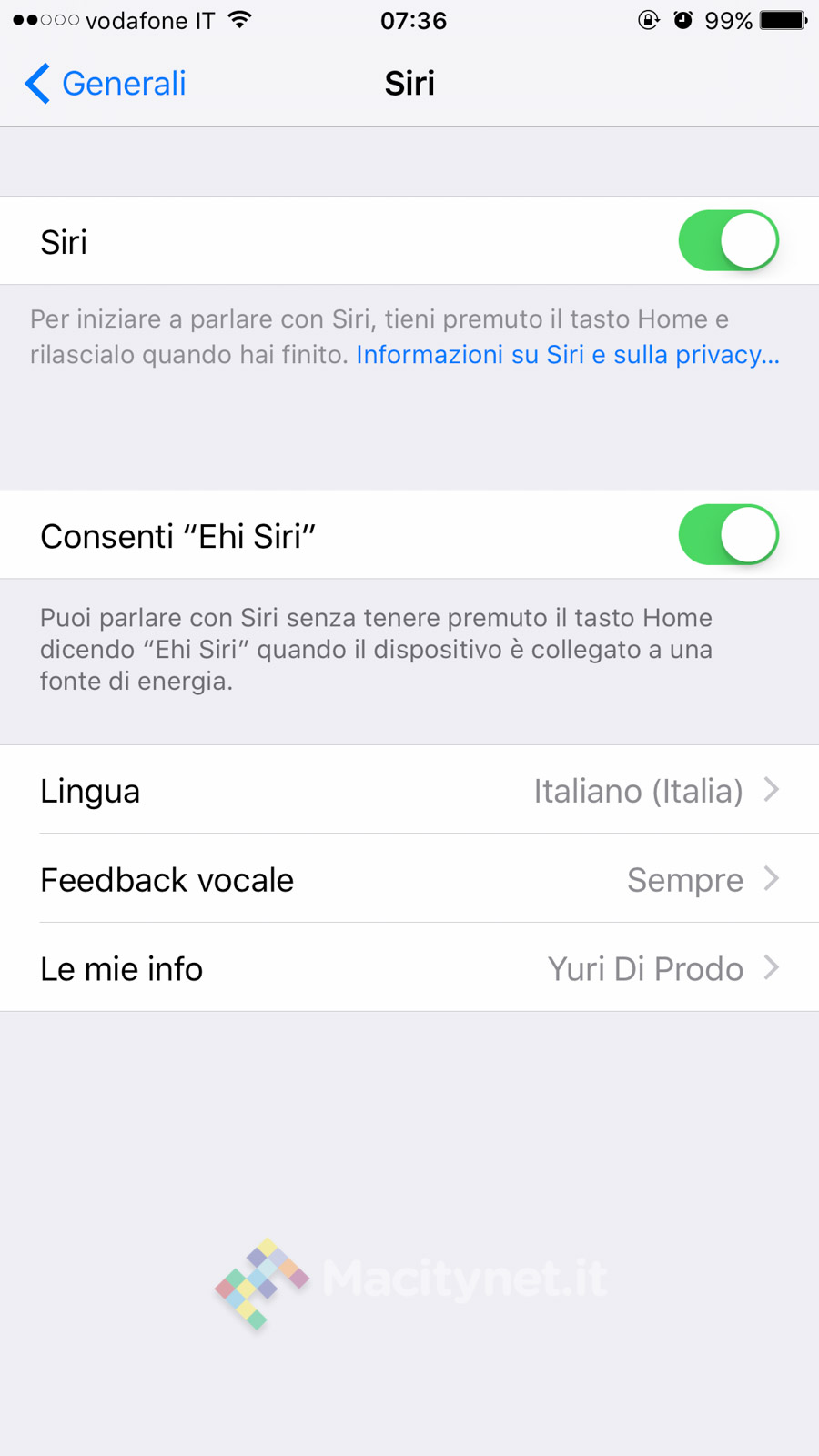Open Le mie info row
The width and height of the screenshot is (819, 1456).
coord(409,968)
